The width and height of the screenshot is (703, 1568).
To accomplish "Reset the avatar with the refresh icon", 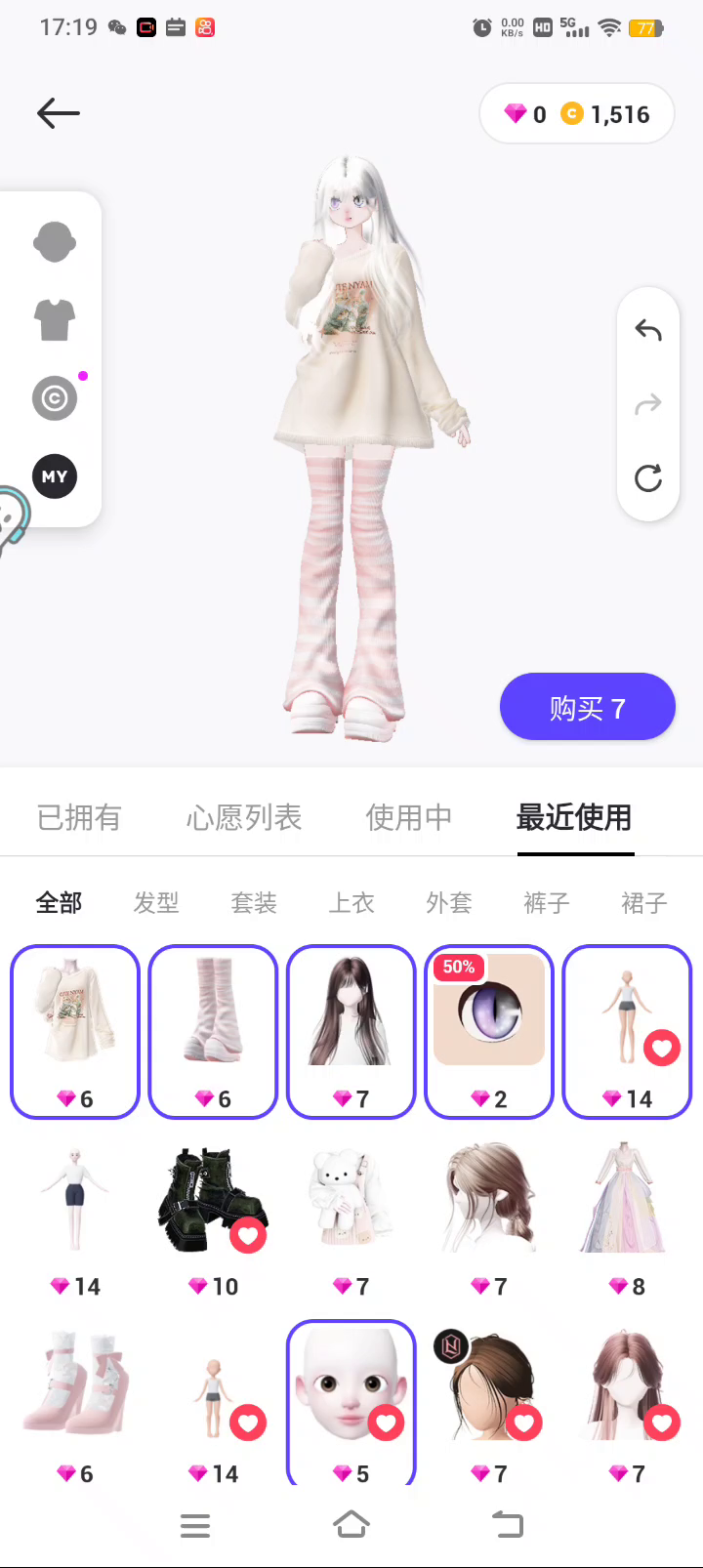I will point(648,478).
